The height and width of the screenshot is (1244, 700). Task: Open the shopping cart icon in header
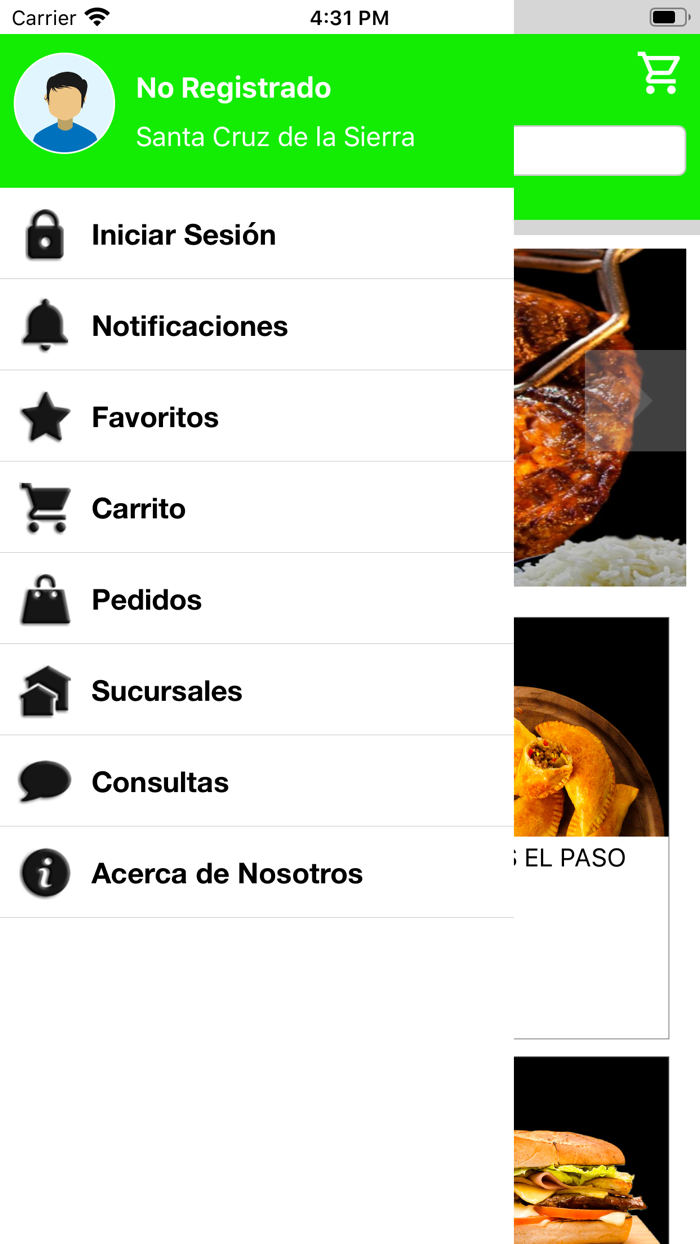pos(659,73)
